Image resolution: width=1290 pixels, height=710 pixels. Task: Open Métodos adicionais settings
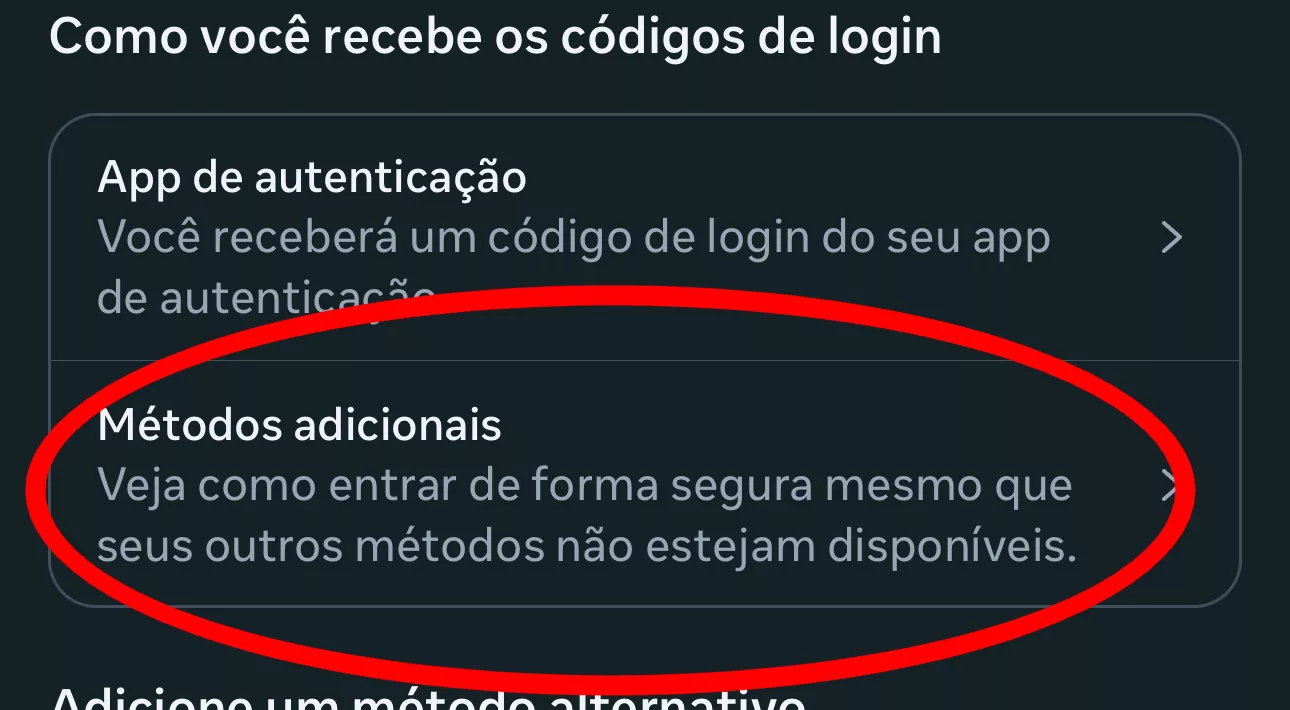640,485
